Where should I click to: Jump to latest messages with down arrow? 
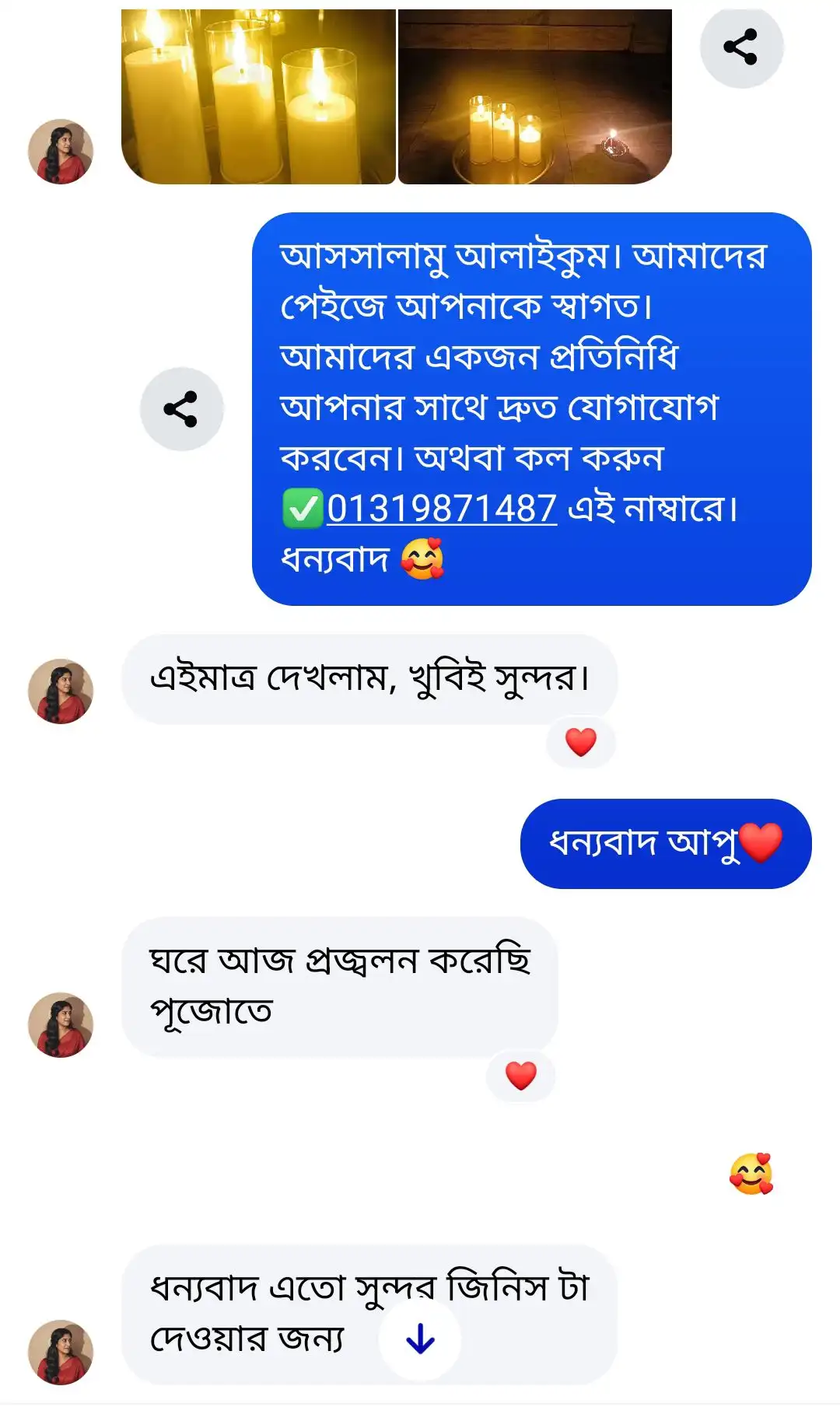coord(420,1339)
